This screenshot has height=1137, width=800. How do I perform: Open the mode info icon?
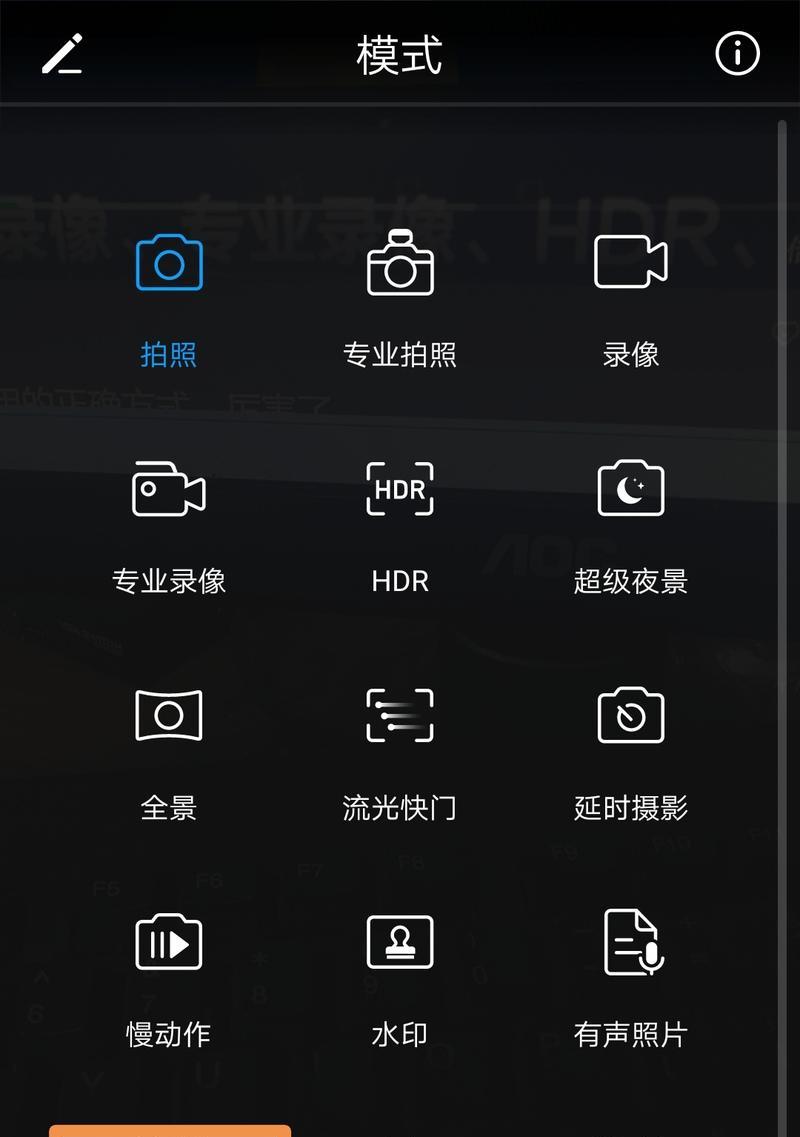tap(738, 54)
